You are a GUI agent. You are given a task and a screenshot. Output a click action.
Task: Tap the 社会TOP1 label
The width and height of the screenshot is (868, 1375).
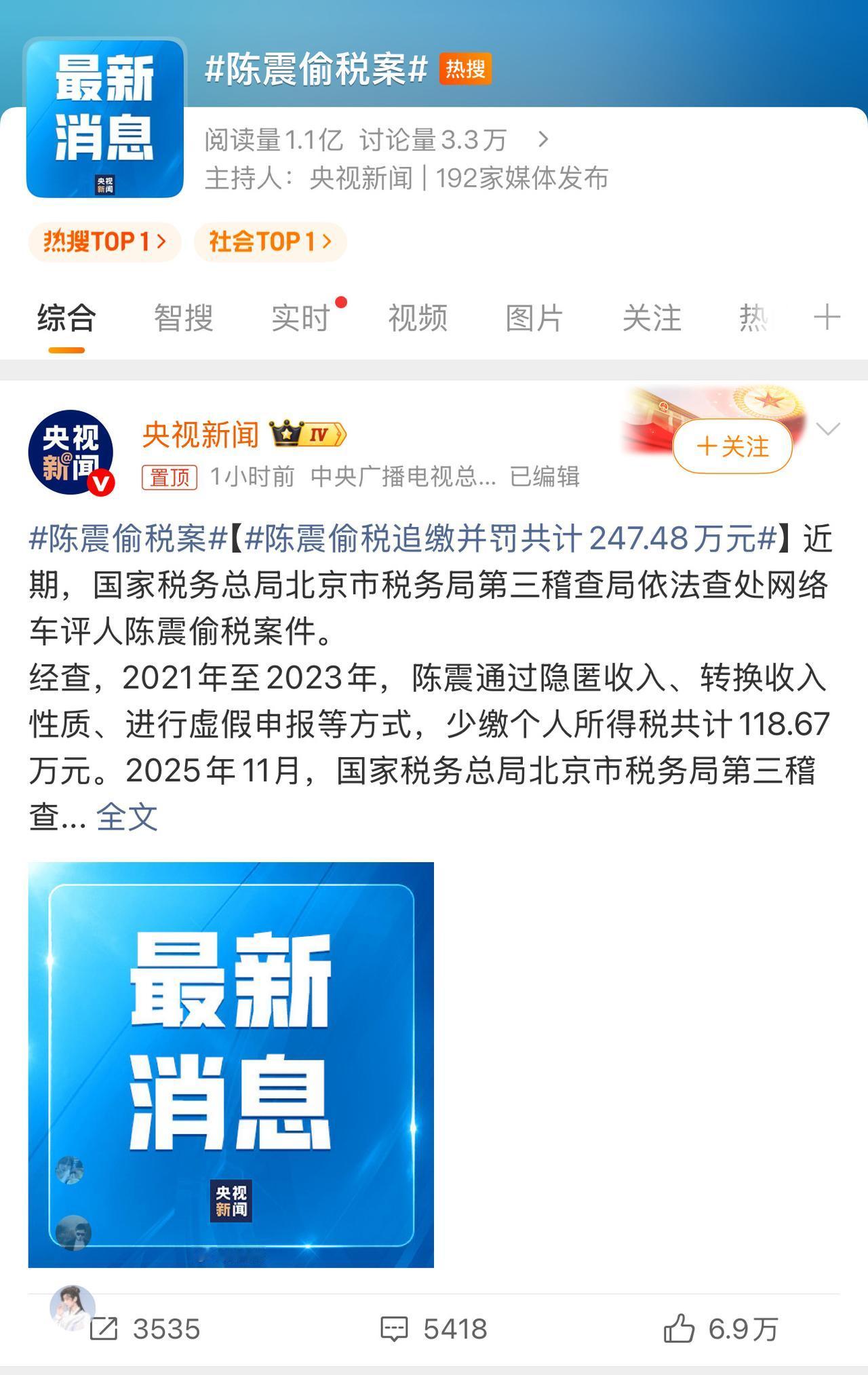pos(270,241)
